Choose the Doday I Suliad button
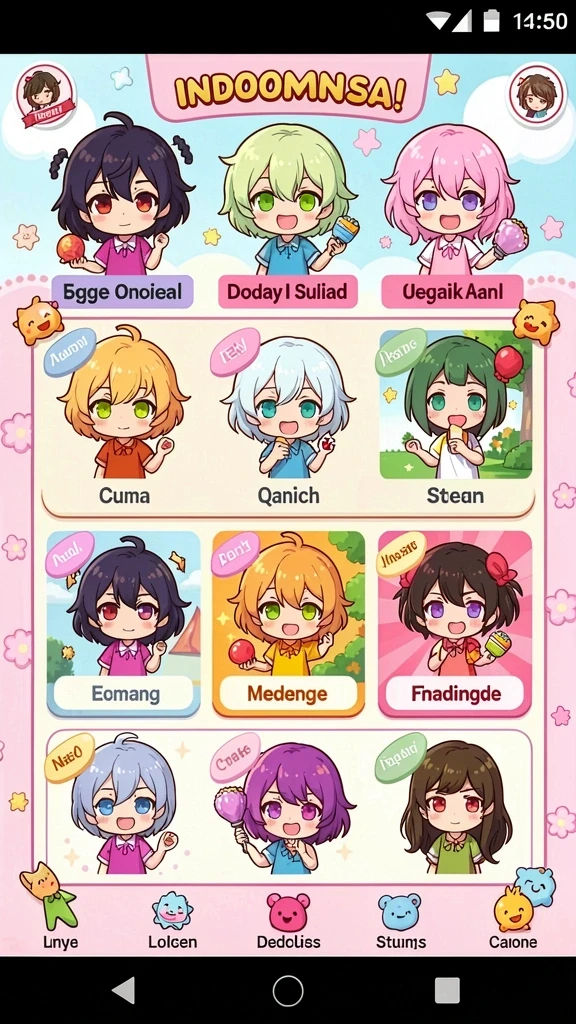Screen dimensions: 576x1024 (x=287, y=291)
